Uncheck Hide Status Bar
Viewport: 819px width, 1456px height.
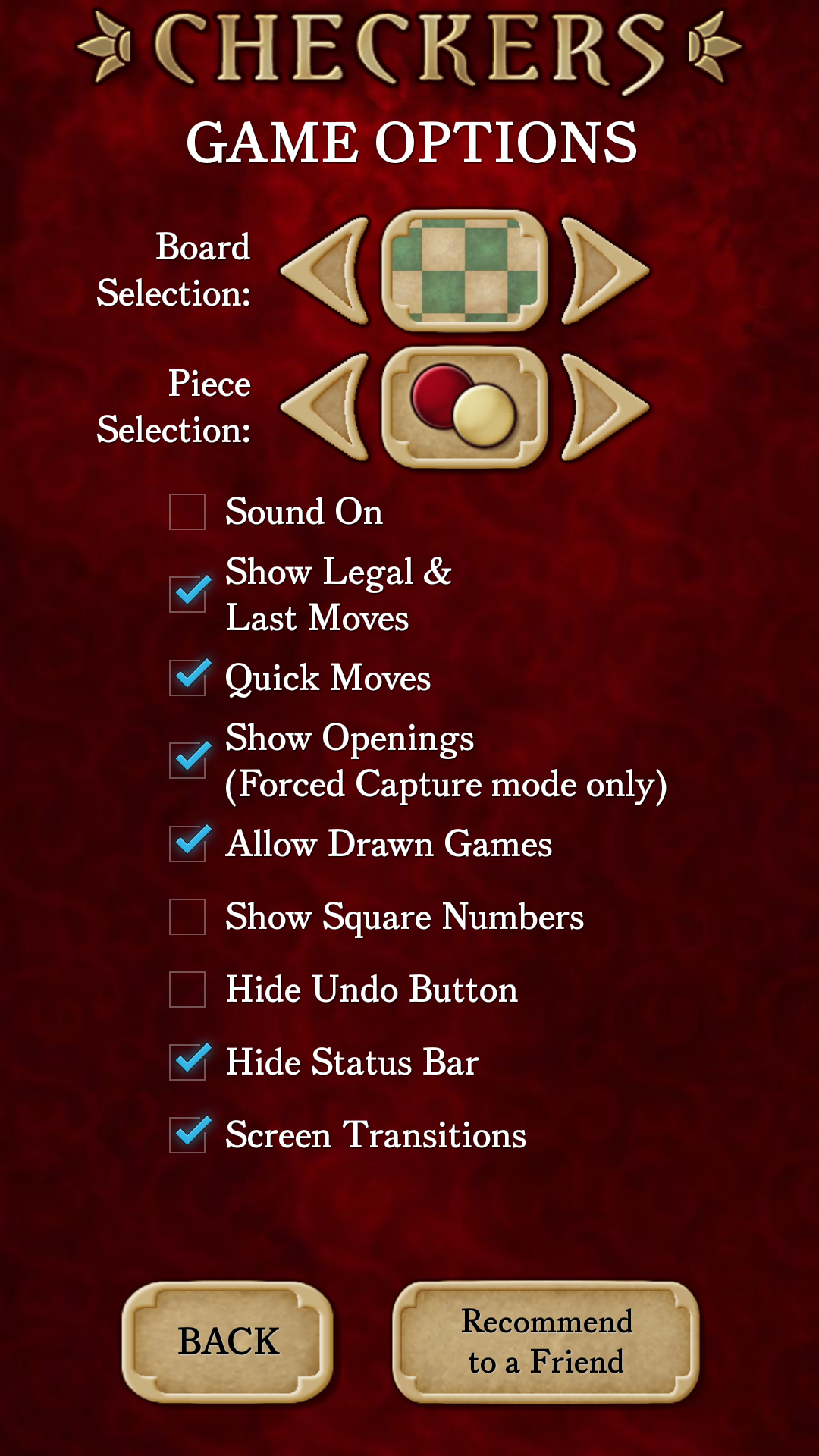[187, 1062]
